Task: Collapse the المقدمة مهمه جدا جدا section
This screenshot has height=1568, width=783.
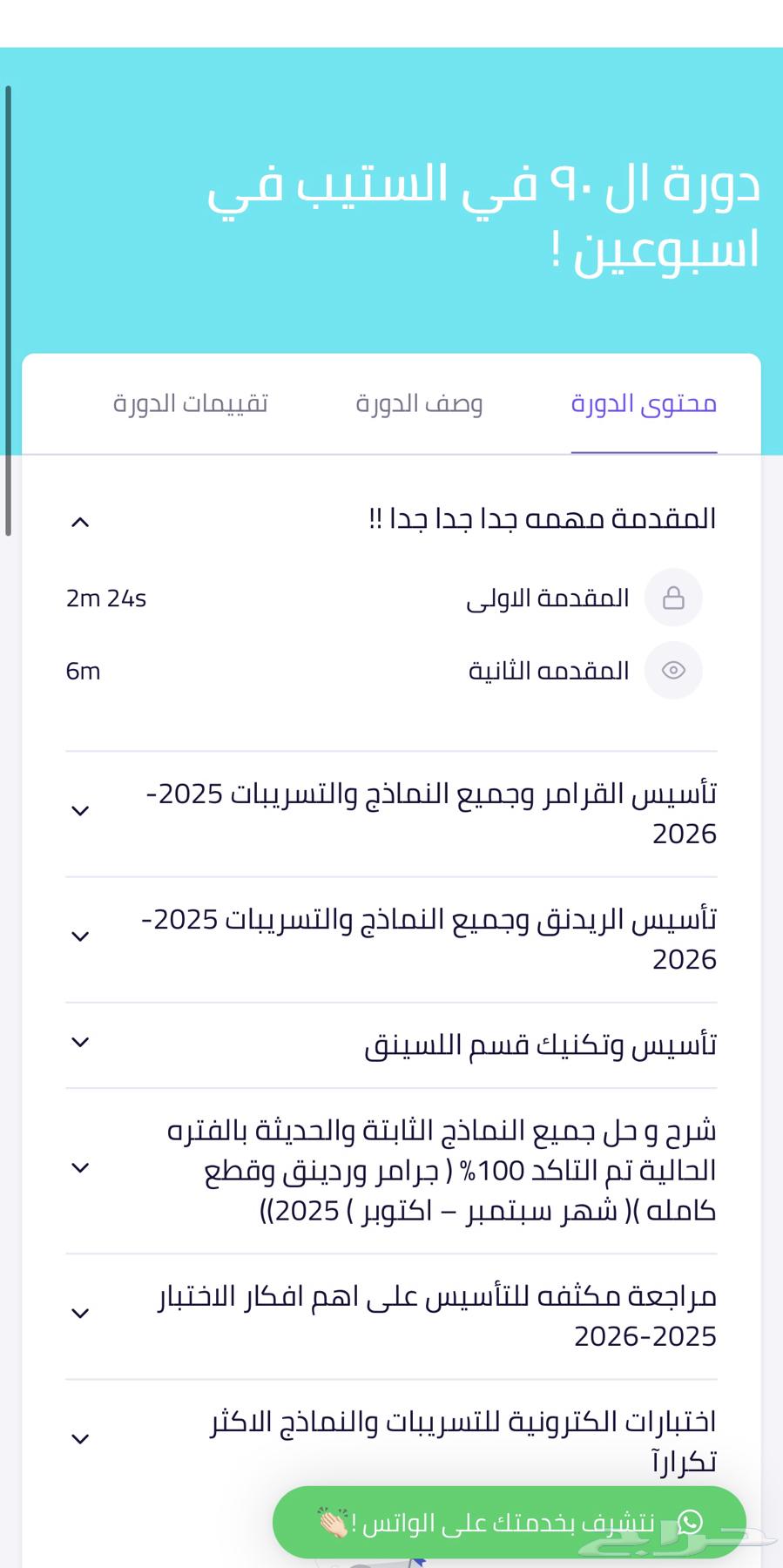Action: (x=81, y=521)
